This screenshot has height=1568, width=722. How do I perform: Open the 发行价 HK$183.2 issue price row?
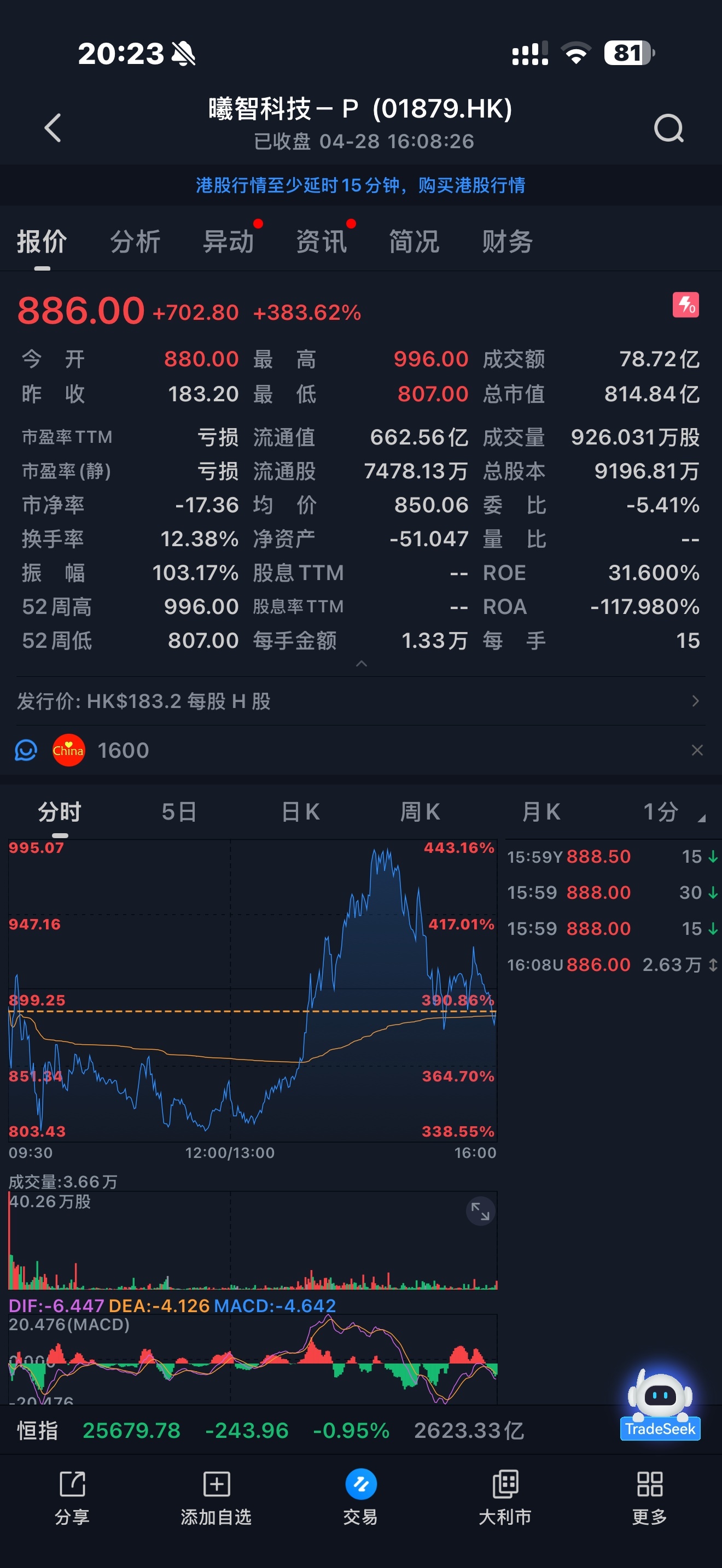click(360, 701)
